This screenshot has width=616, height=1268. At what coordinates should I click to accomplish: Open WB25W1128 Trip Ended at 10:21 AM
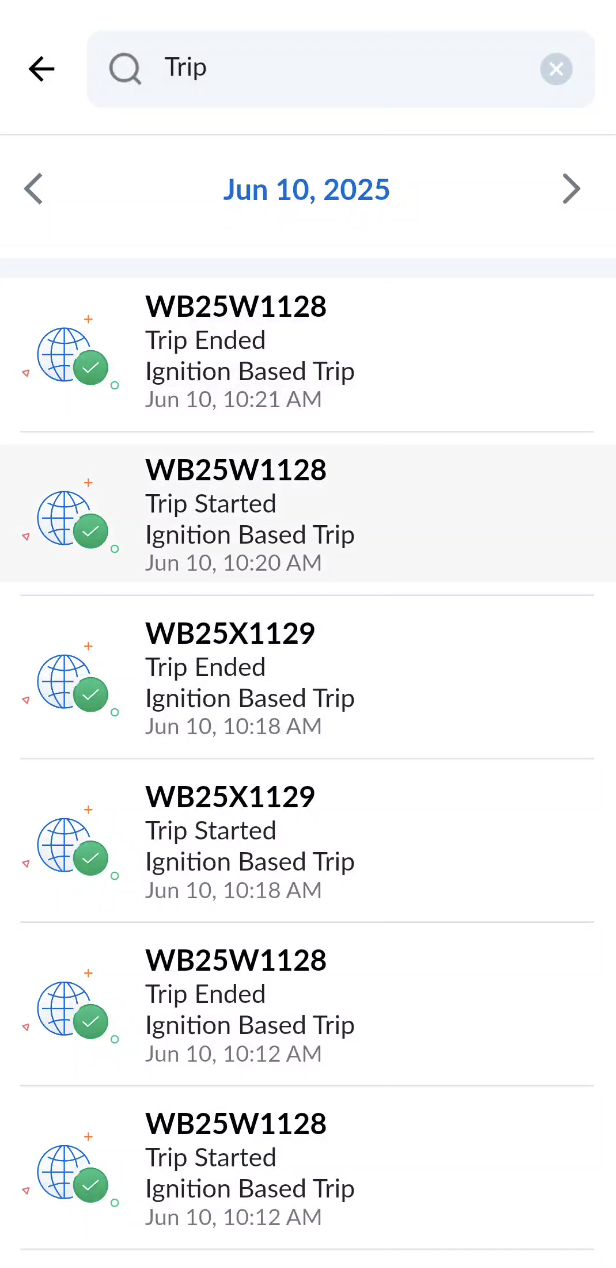pos(306,354)
